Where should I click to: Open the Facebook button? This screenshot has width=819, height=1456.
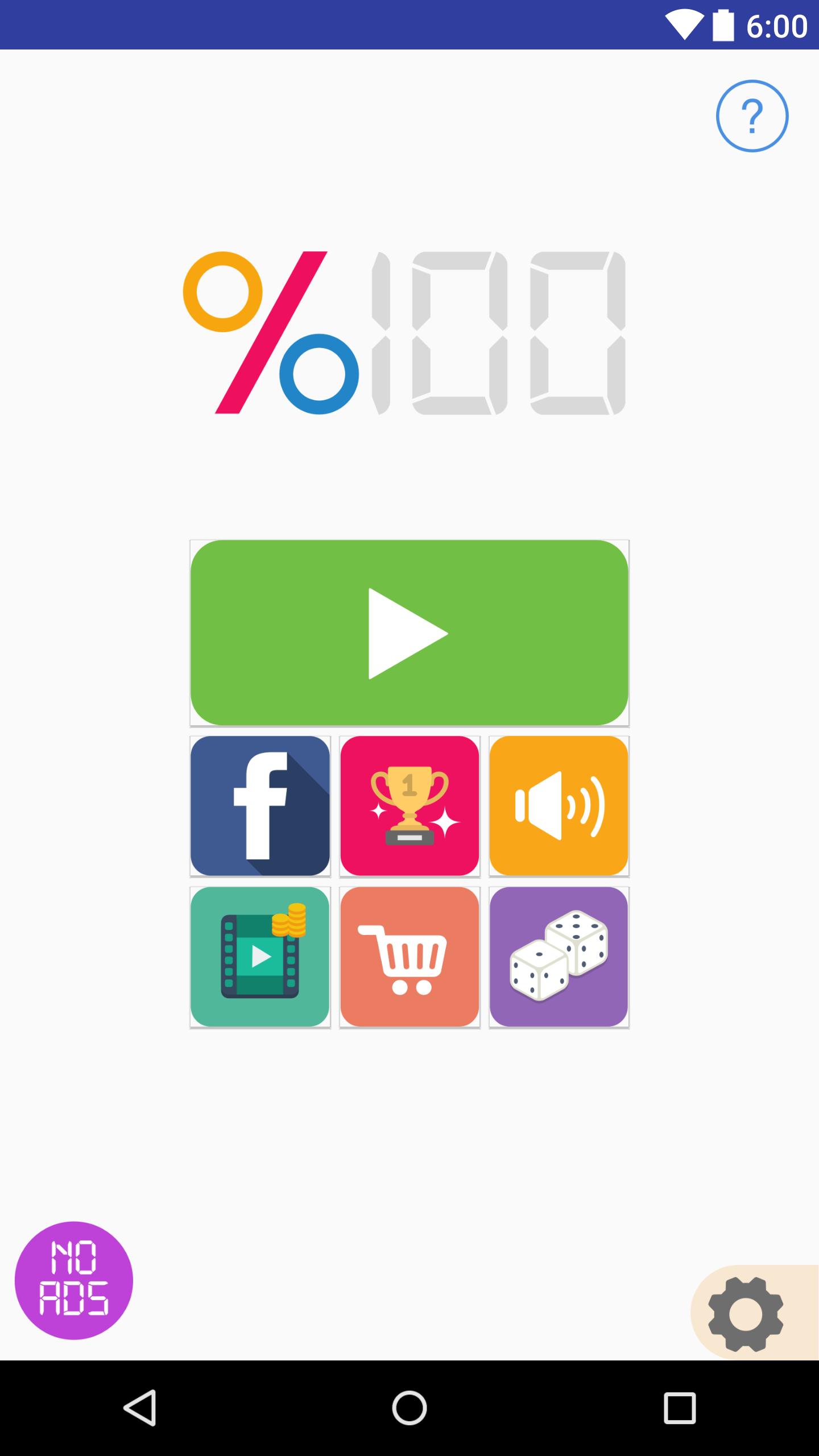260,806
